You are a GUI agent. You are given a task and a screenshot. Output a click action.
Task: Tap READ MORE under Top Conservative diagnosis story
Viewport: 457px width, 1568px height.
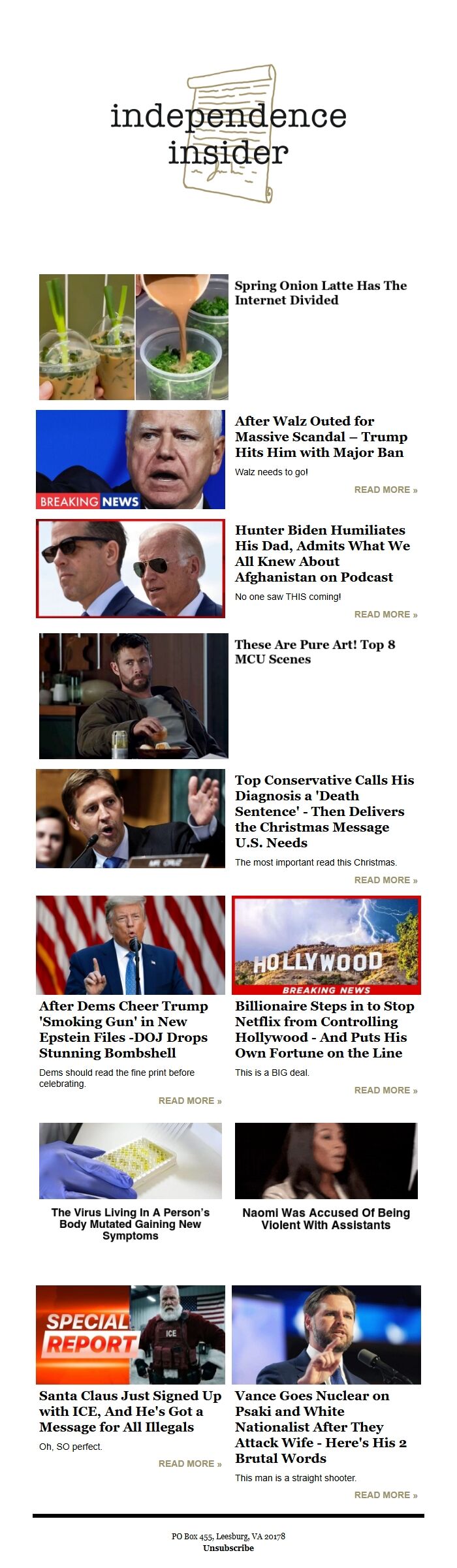coord(385,880)
